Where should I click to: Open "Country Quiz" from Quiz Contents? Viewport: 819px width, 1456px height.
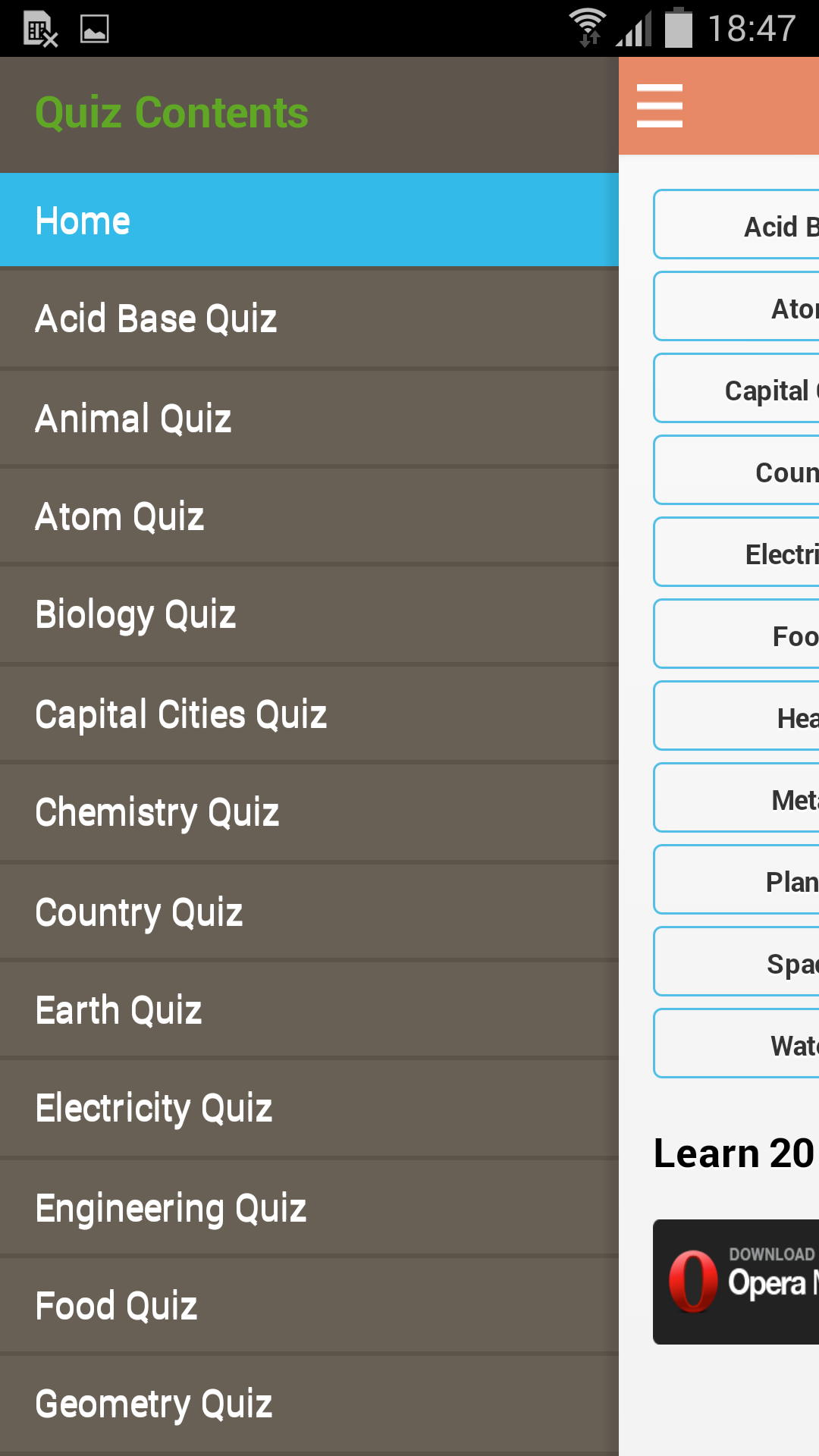[x=303, y=912]
